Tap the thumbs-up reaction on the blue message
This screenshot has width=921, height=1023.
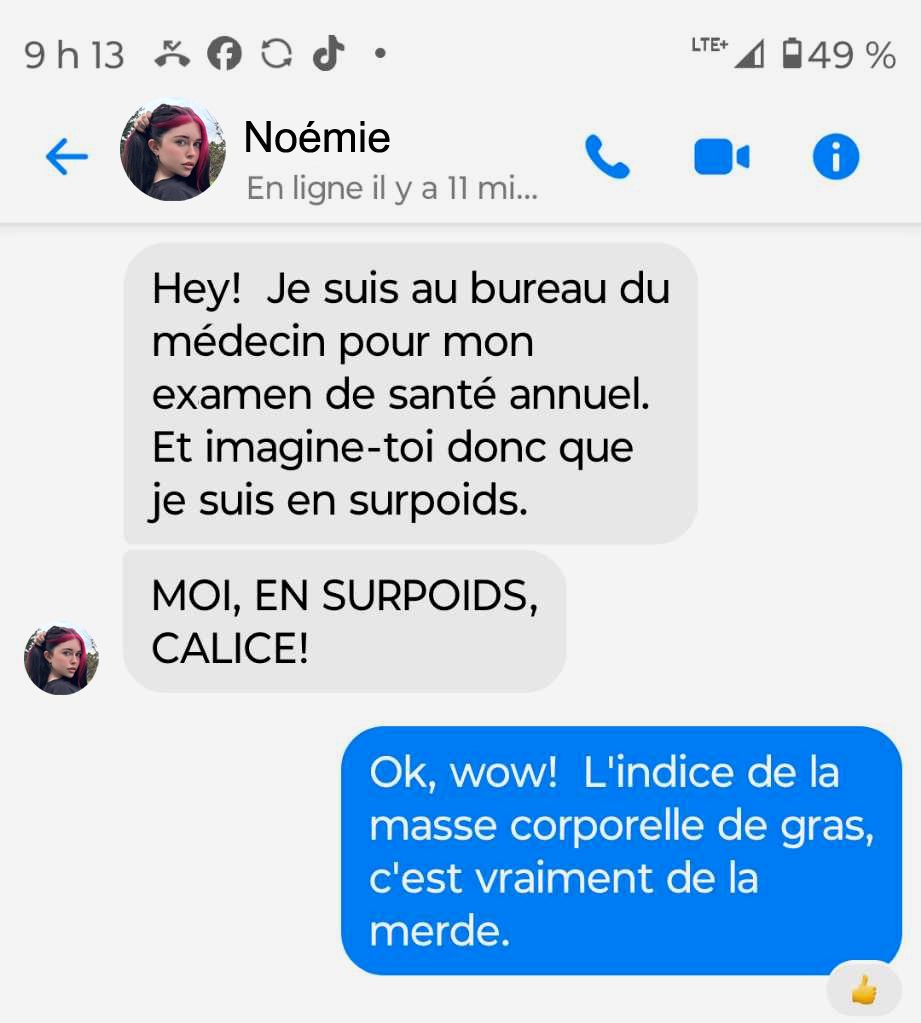[863, 991]
